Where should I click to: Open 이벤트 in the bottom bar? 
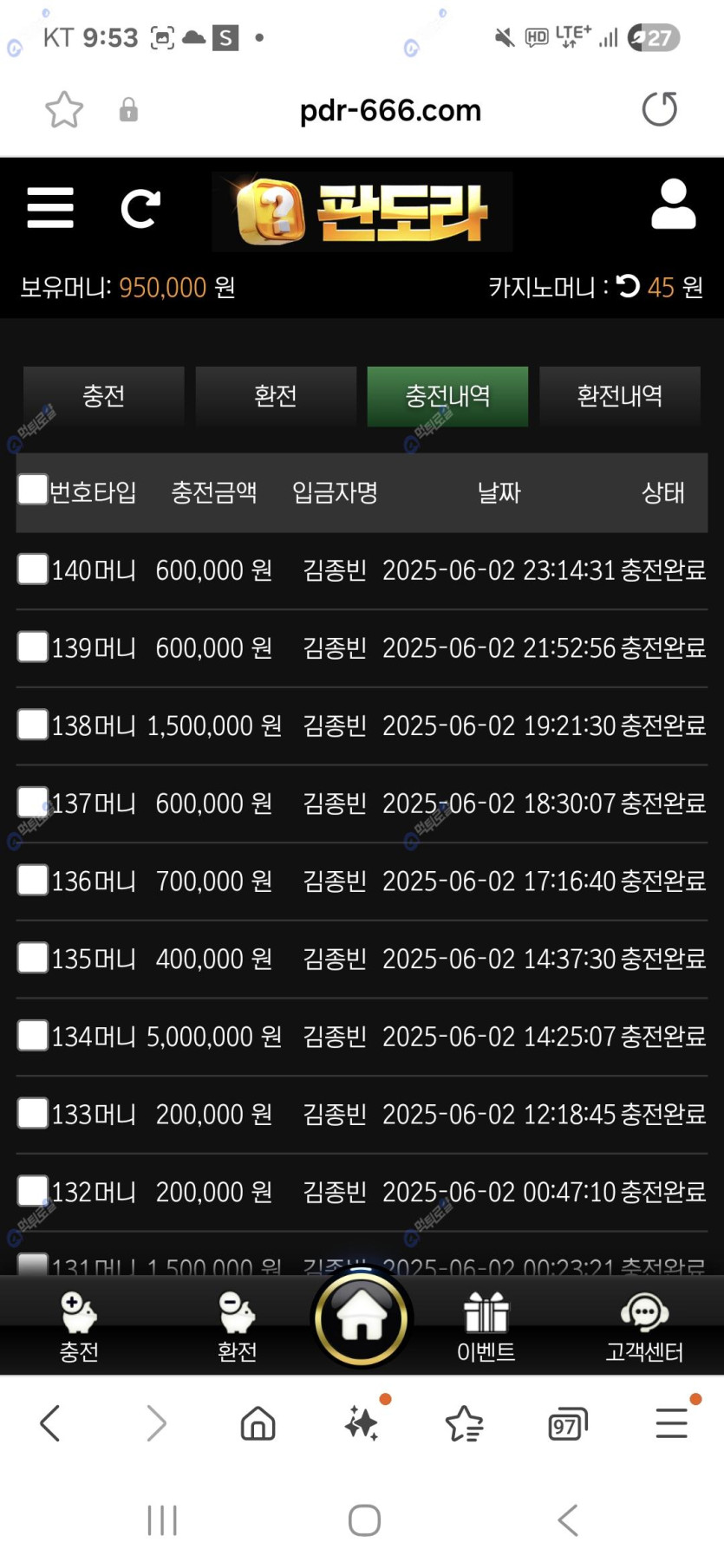tap(486, 1326)
